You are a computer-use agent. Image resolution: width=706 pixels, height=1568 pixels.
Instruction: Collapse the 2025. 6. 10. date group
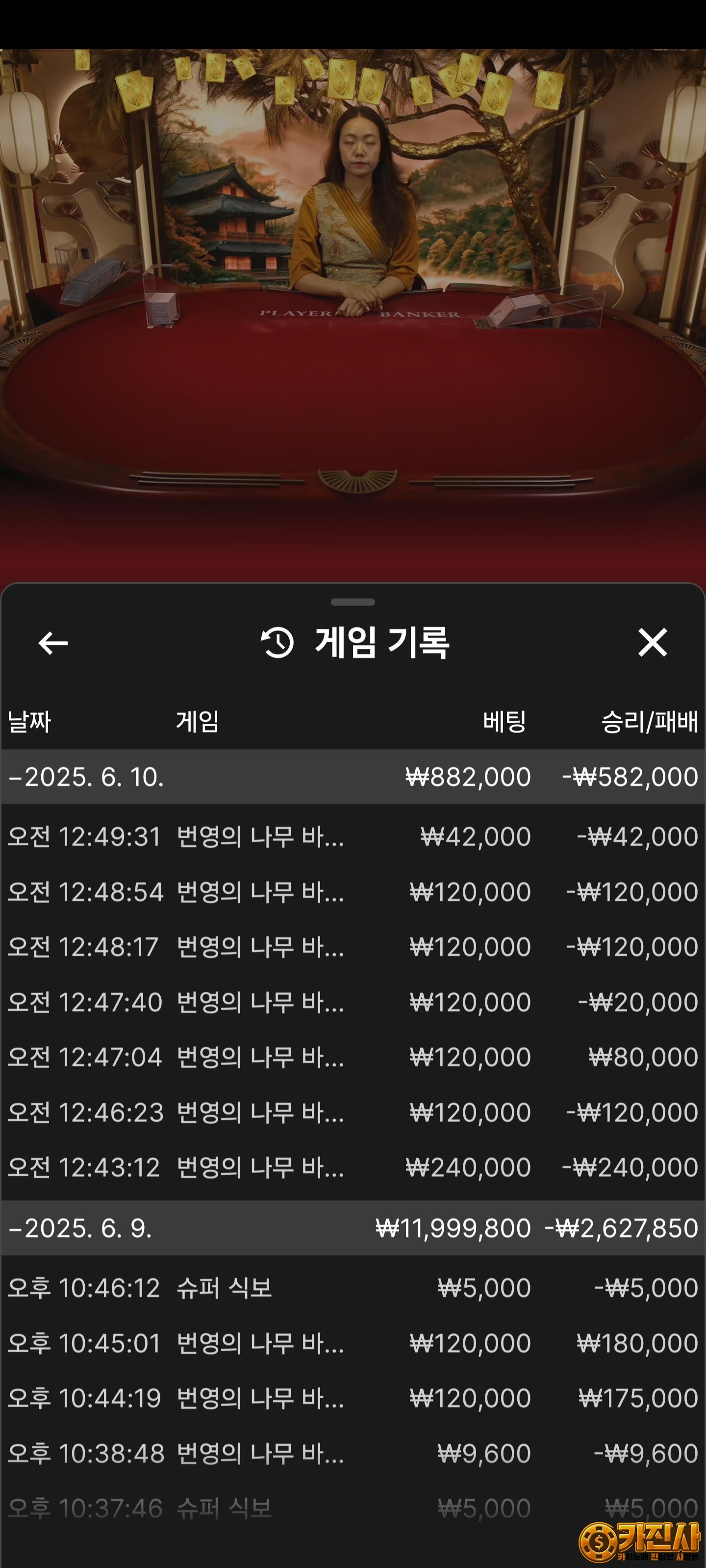(353, 777)
